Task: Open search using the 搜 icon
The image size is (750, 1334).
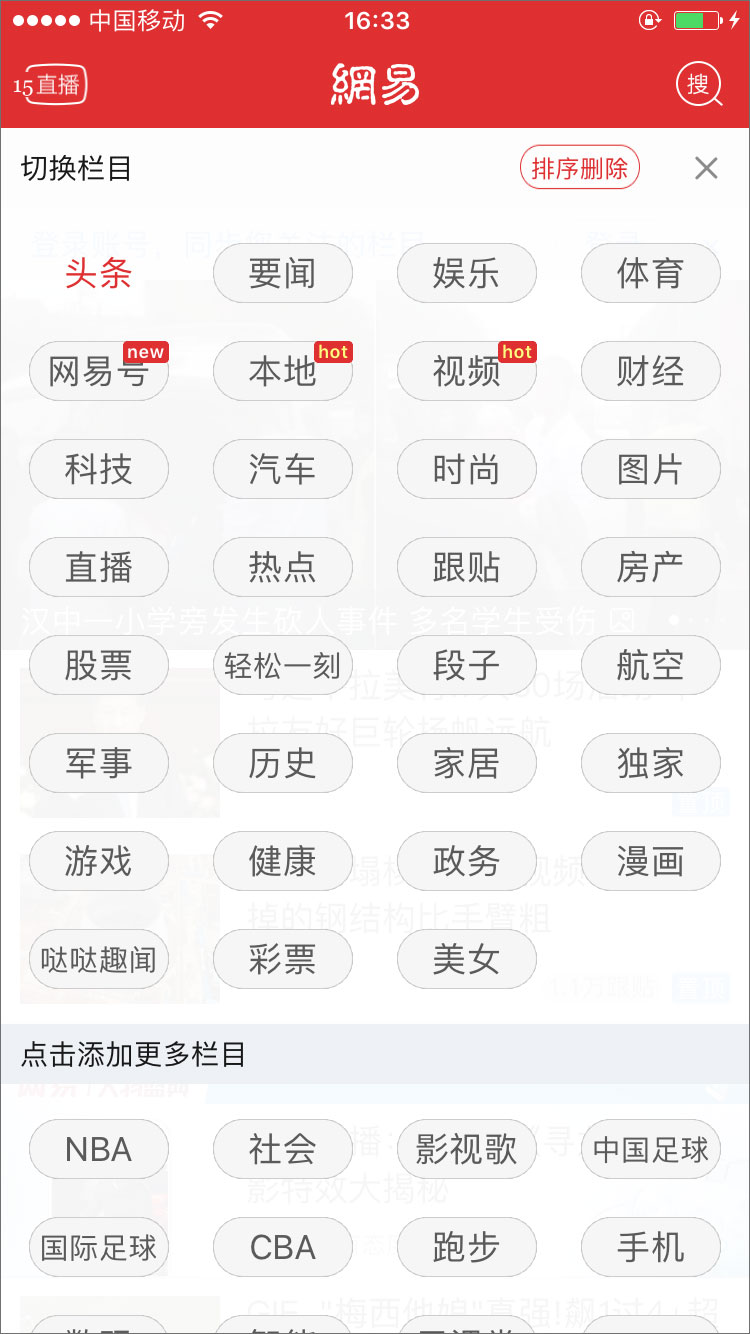Action: [x=700, y=85]
